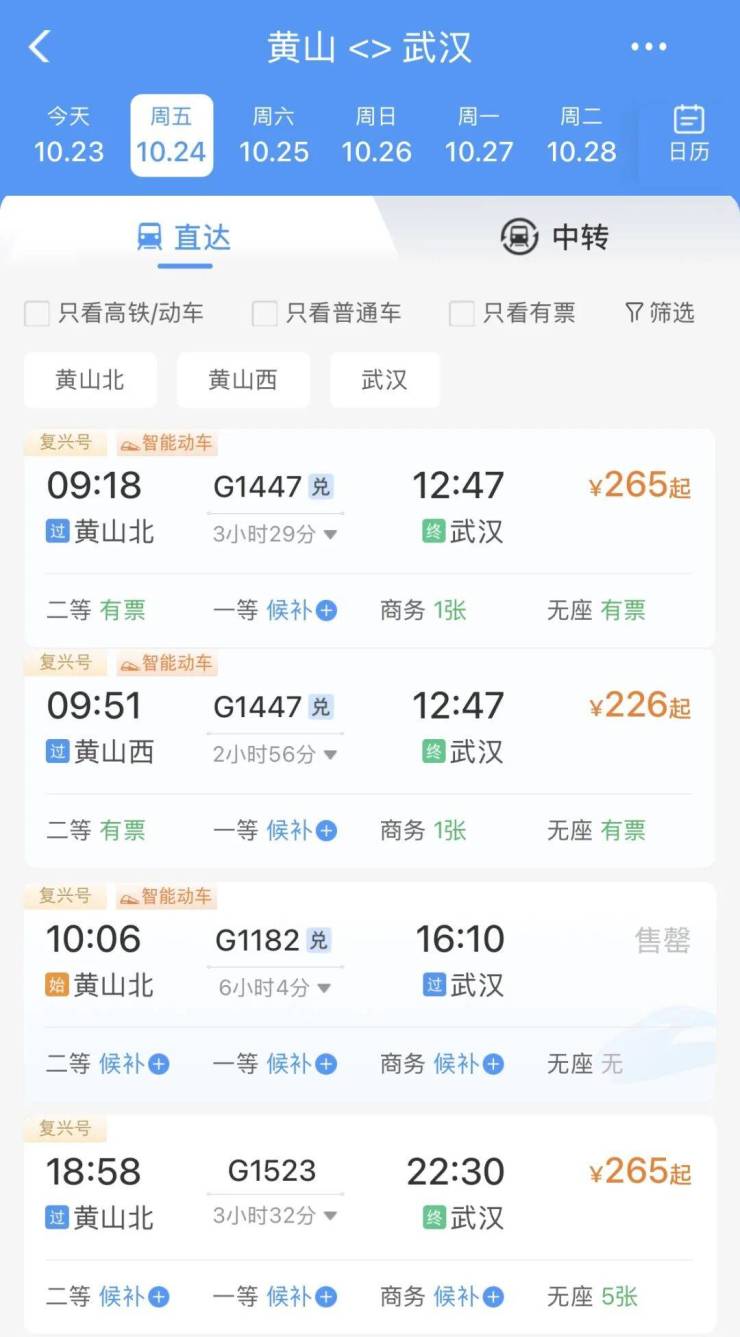740x1337 pixels.
Task: Filter by 黄山北 station chip
Action: [x=90, y=380]
